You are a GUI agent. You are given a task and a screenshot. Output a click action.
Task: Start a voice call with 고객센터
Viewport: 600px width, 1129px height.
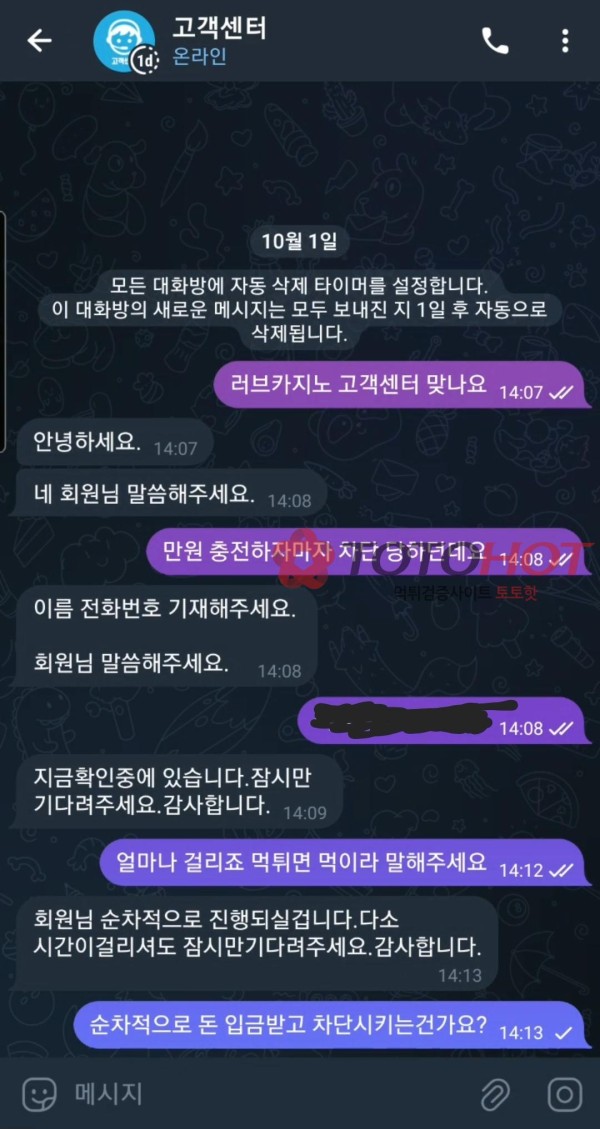pos(495,40)
